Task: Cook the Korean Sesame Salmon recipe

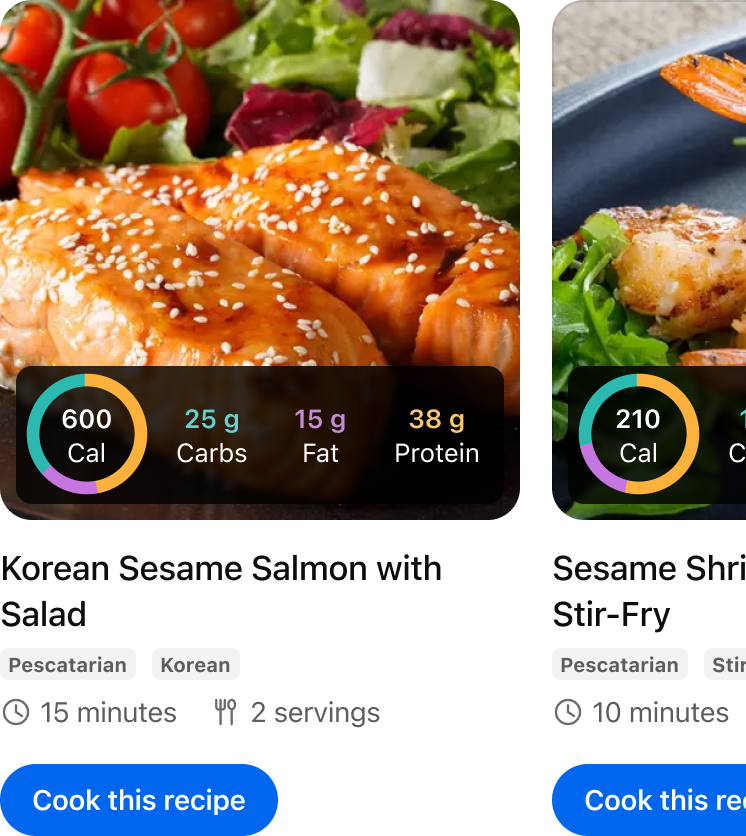Action: coord(139,800)
